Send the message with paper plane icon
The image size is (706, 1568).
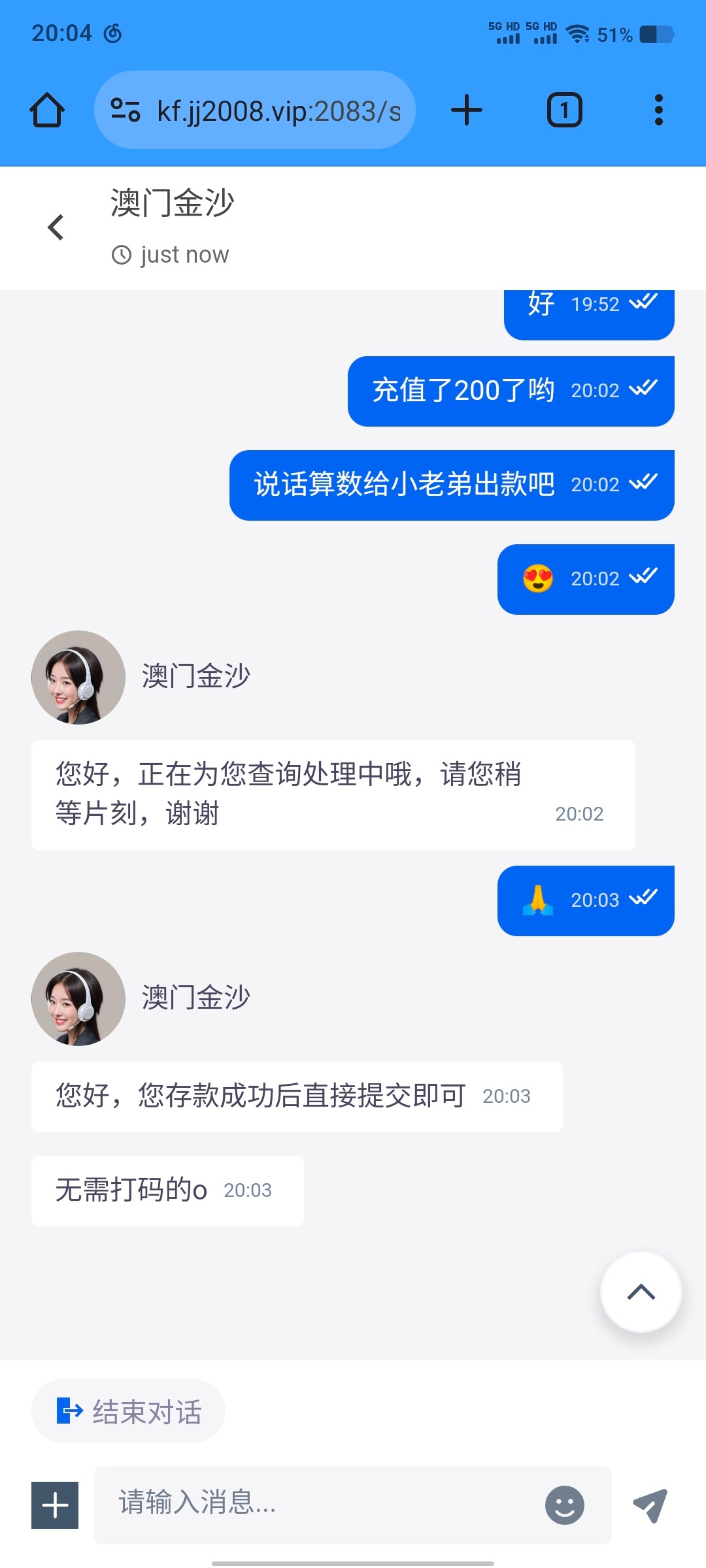tap(650, 1505)
